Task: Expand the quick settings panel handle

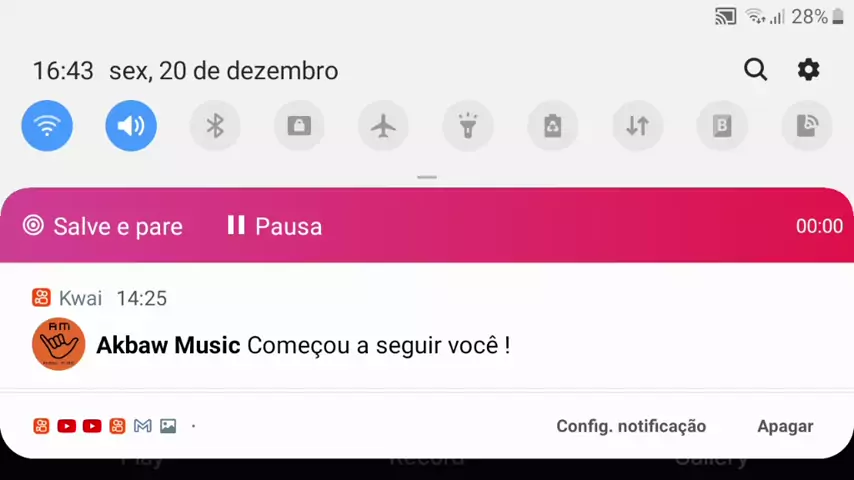Action: [x=427, y=177]
